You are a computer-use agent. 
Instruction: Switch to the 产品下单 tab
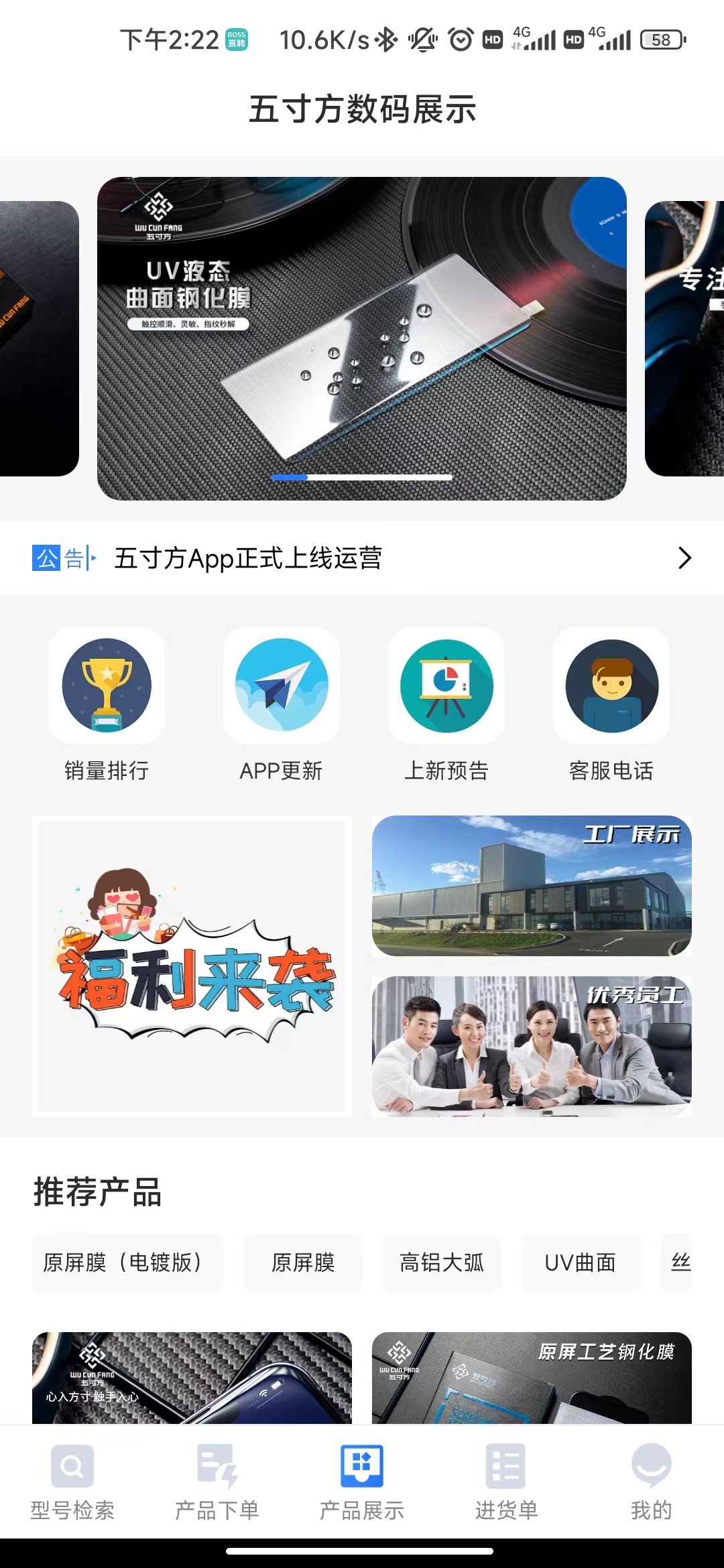[217, 1482]
